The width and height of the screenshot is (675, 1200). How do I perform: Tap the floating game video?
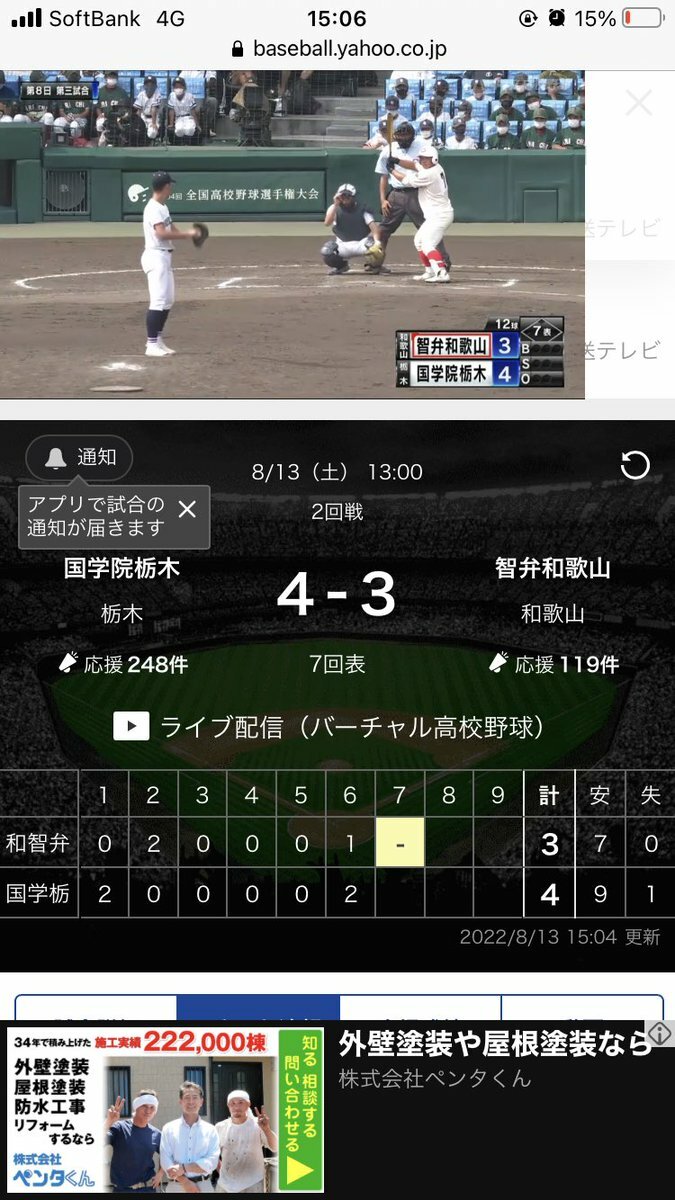[292, 234]
